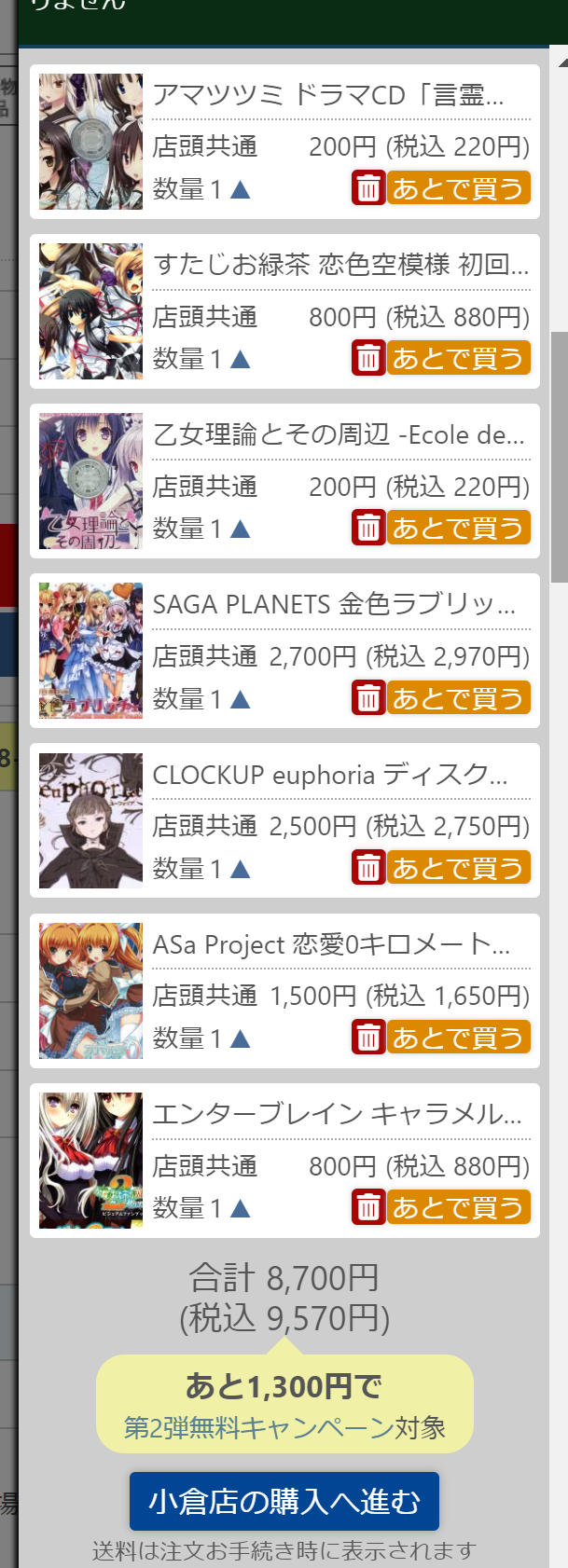Screen dimensions: 568x1568
Task: Save CLOCKUP euphoria for later purchase
Action: click(x=458, y=868)
